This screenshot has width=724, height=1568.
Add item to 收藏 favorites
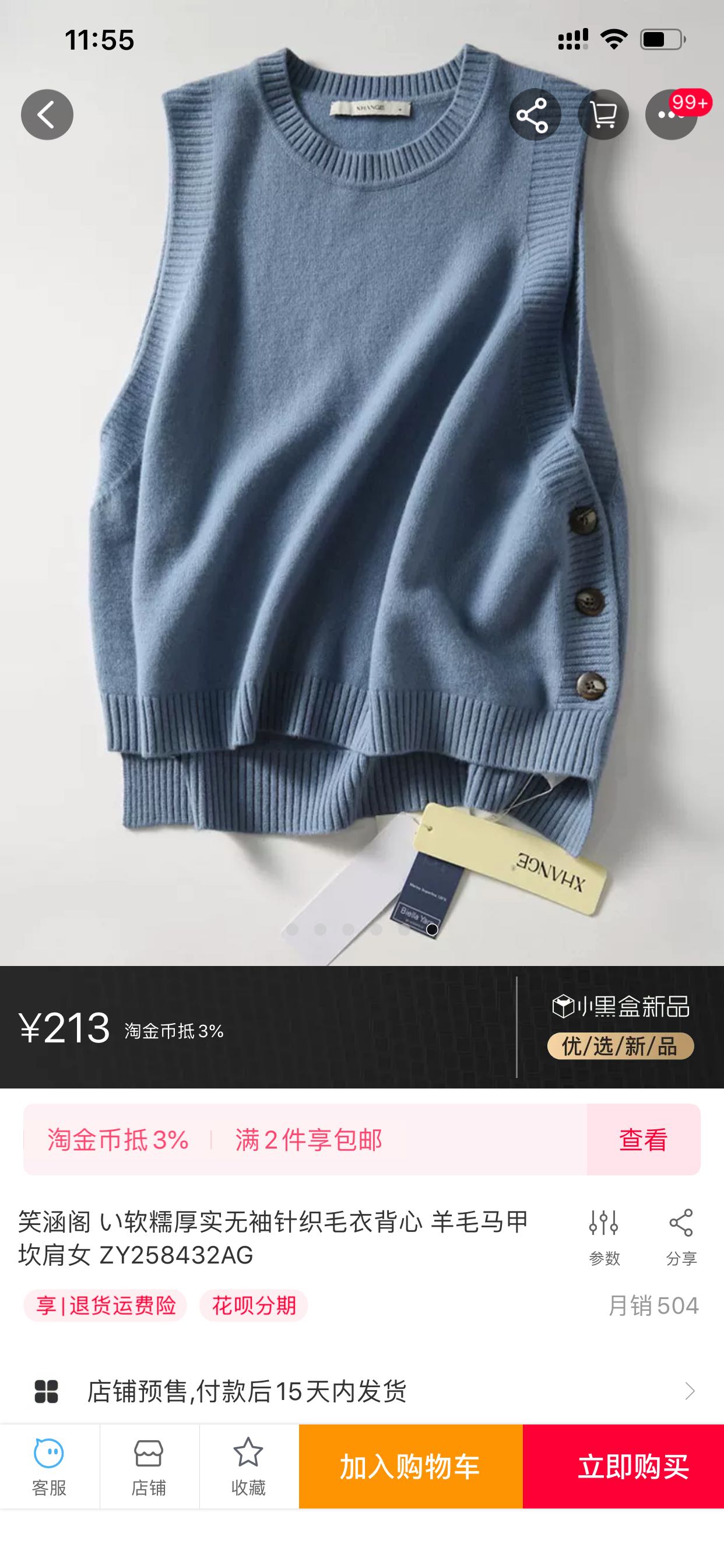pyautogui.click(x=248, y=1467)
